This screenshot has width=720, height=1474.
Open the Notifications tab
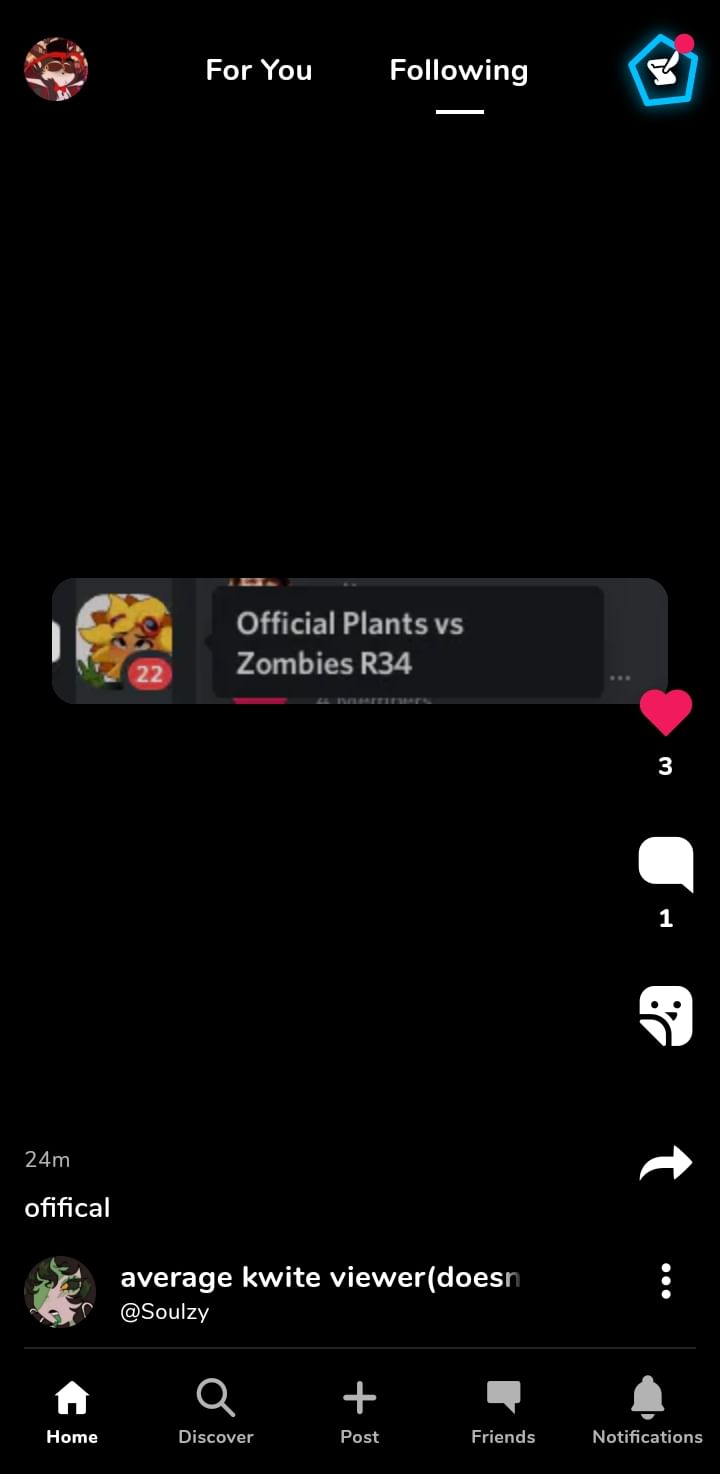647,1412
